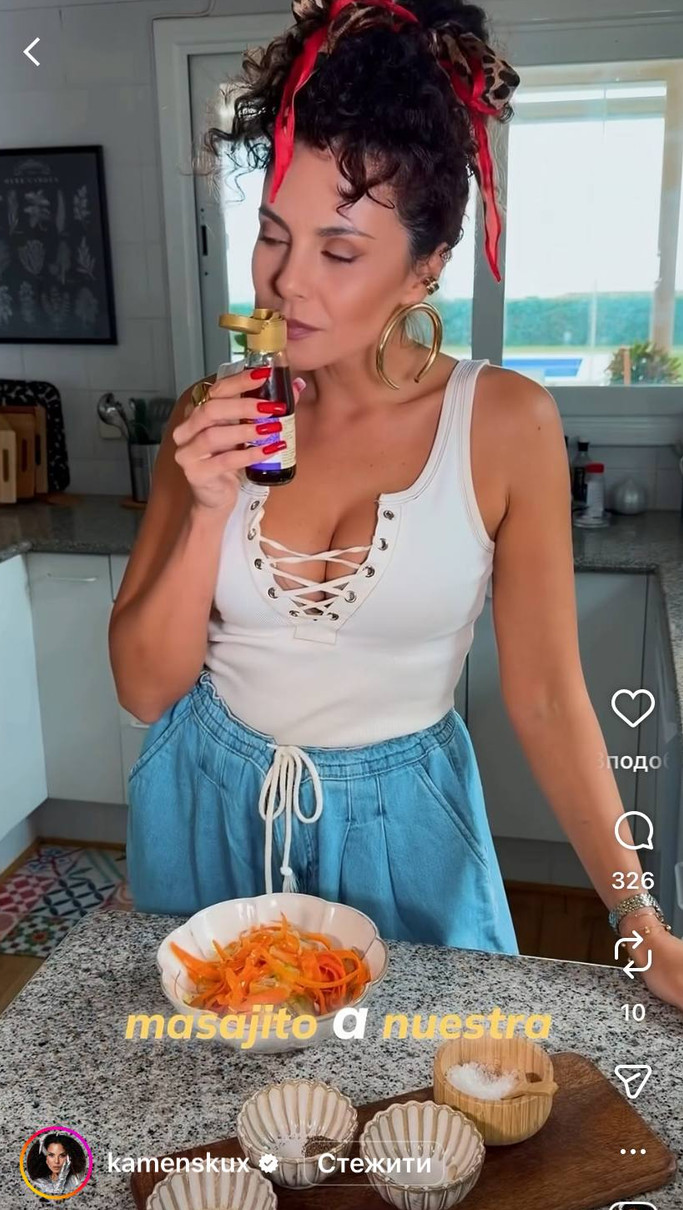The height and width of the screenshot is (1210, 683).
Task: Go back using the top-left arrow
Action: [32, 52]
